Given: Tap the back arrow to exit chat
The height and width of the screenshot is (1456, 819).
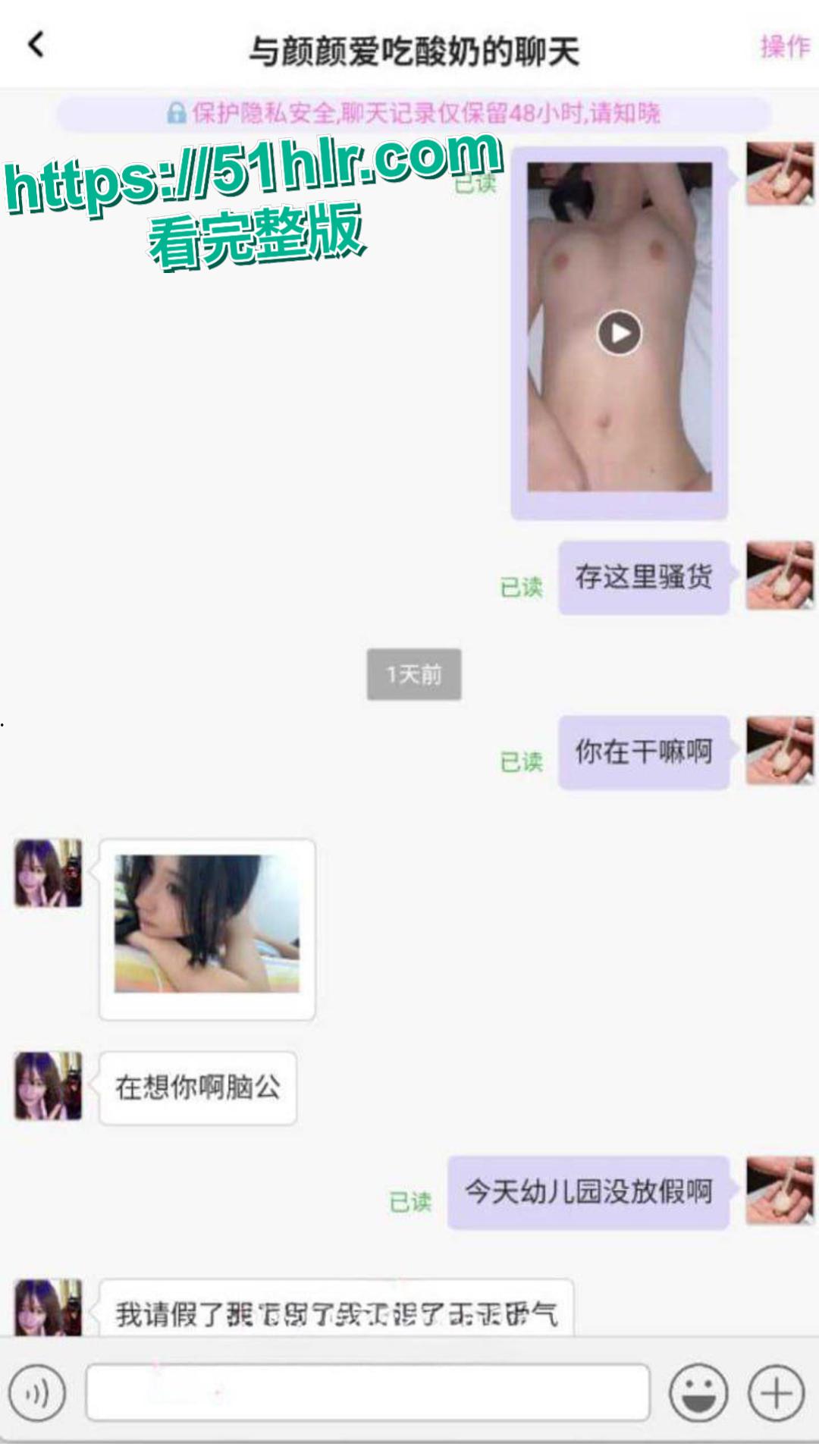Looking at the screenshot, I should tap(34, 44).
